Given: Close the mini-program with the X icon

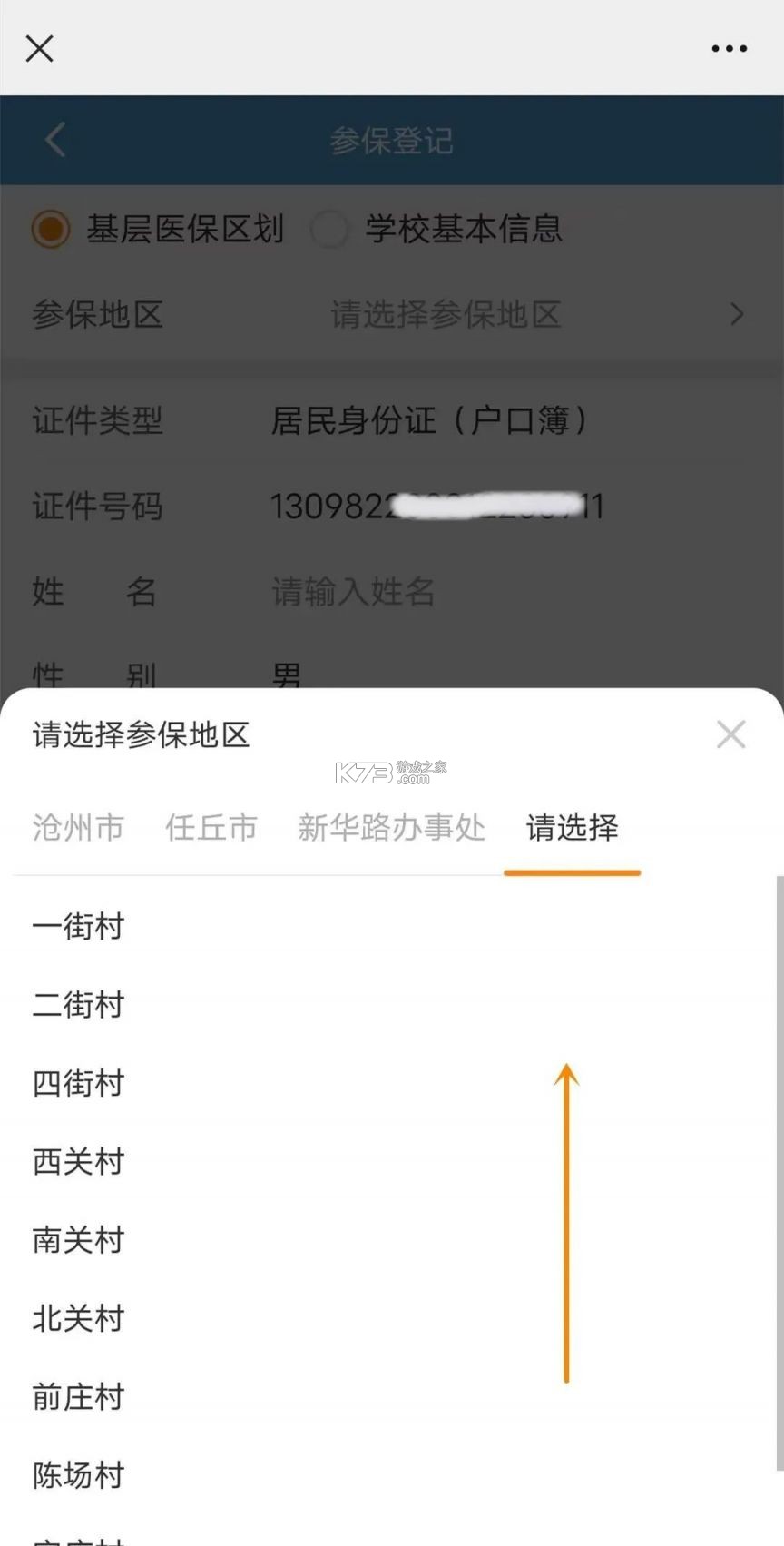Looking at the screenshot, I should coord(39,48).
